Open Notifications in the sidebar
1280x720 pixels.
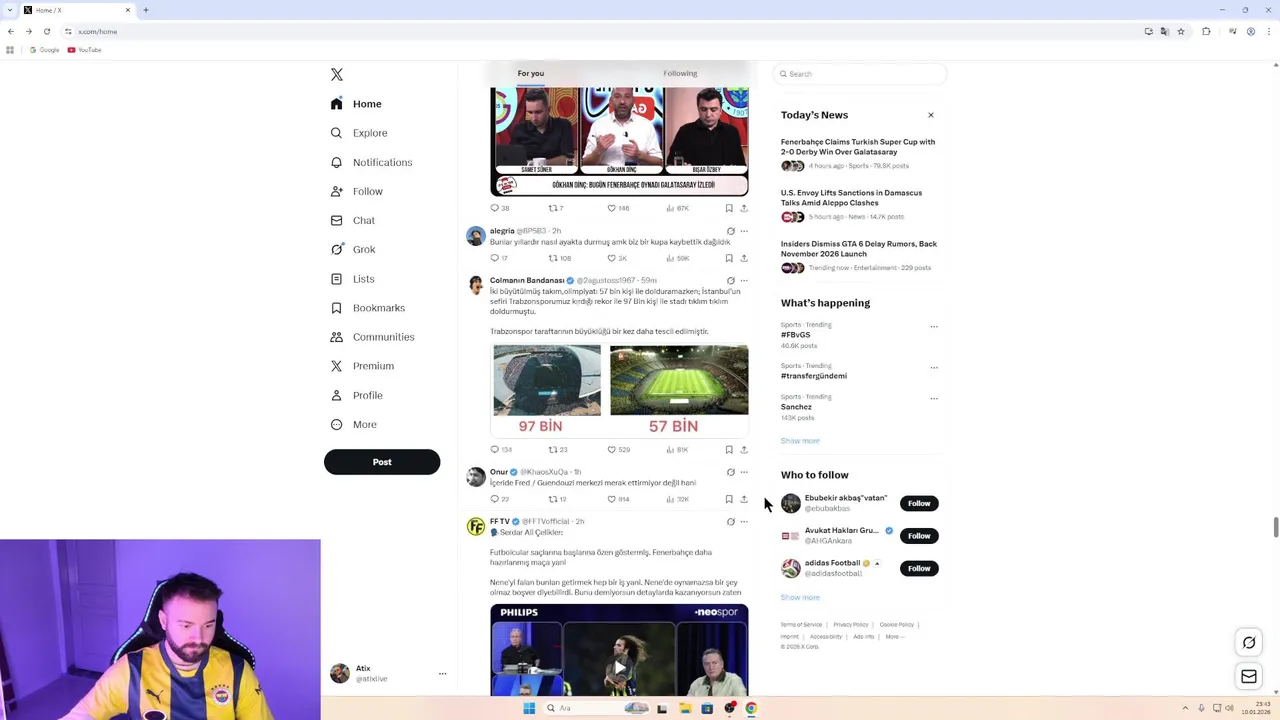click(x=381, y=162)
